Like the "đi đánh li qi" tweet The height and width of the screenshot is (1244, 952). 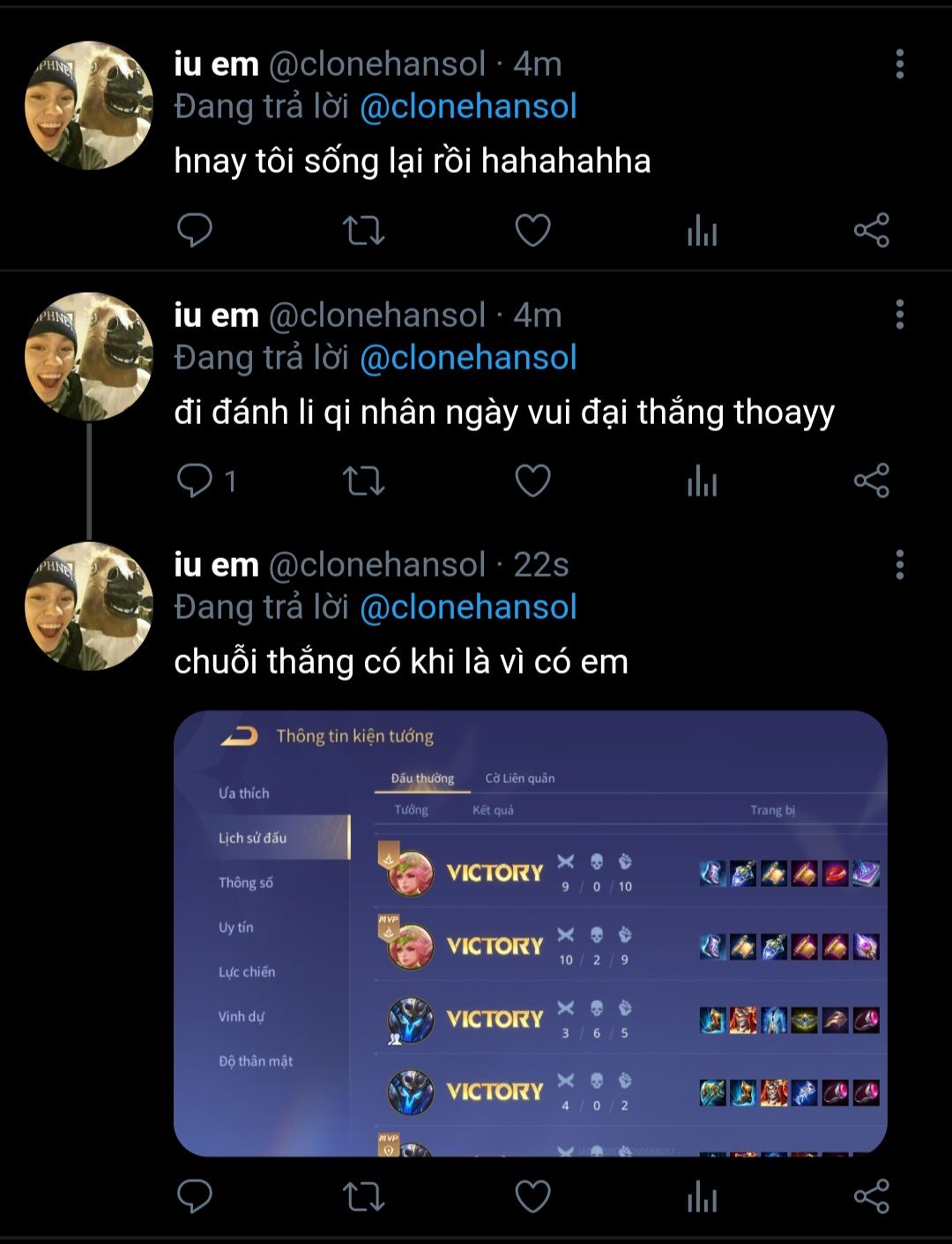(532, 481)
